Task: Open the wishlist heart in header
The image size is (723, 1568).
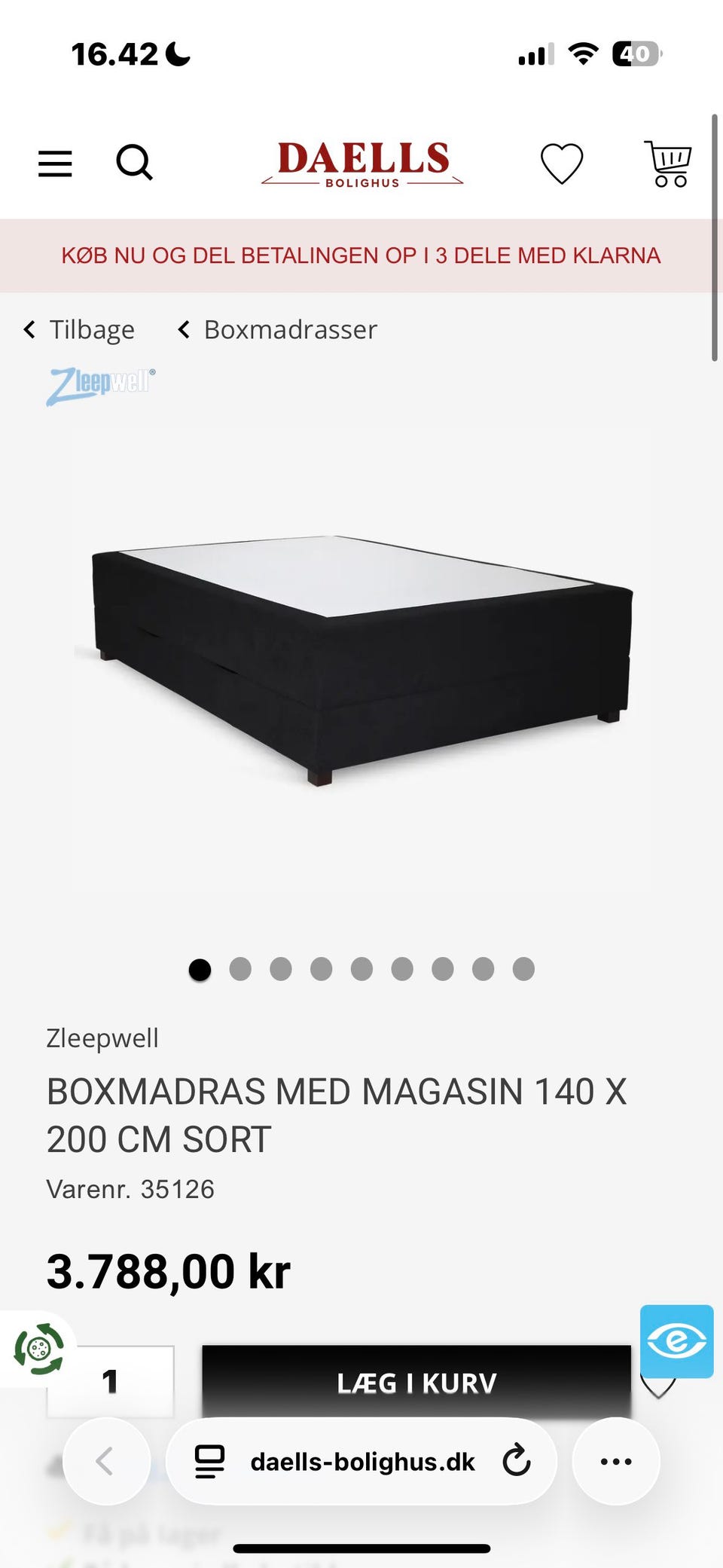Action: [x=562, y=163]
